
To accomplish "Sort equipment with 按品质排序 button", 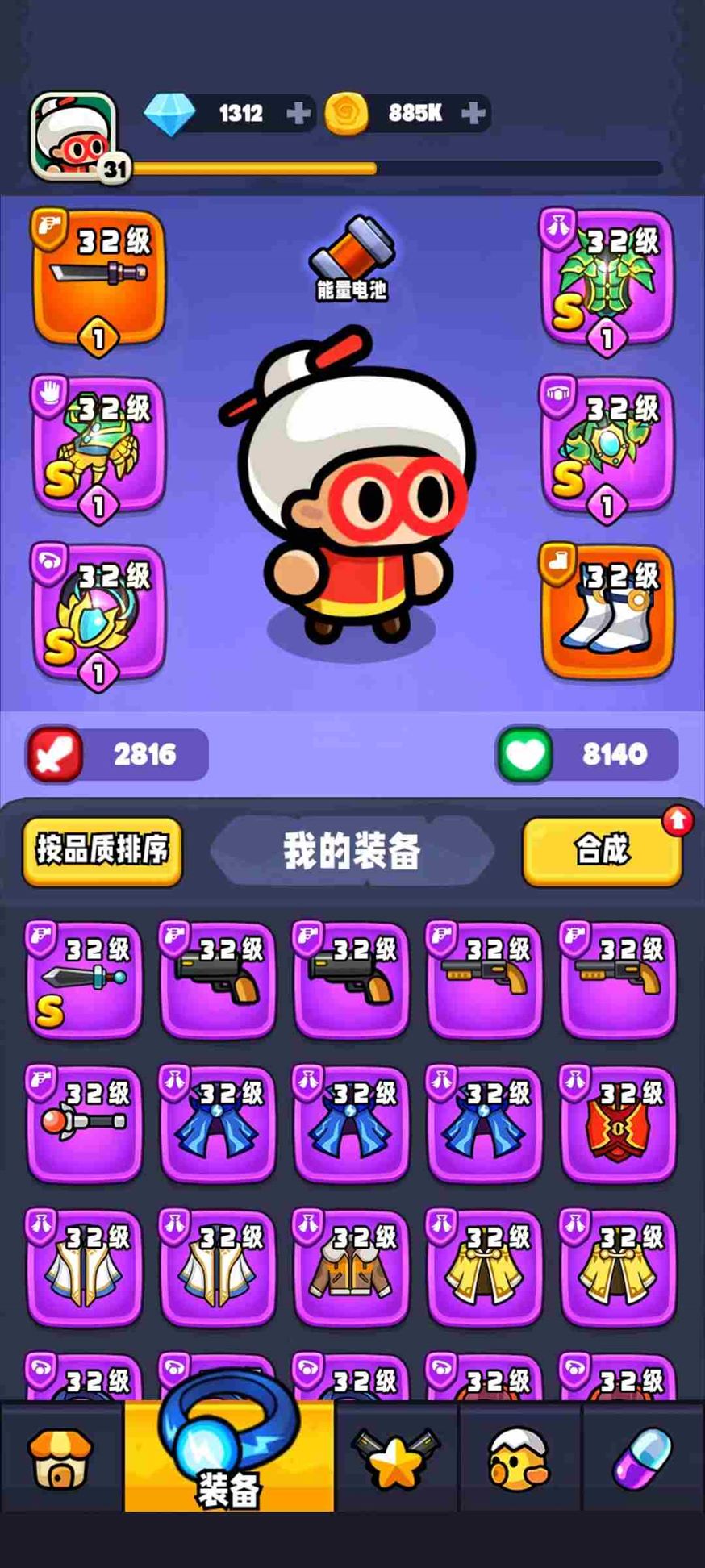I will tap(102, 850).
